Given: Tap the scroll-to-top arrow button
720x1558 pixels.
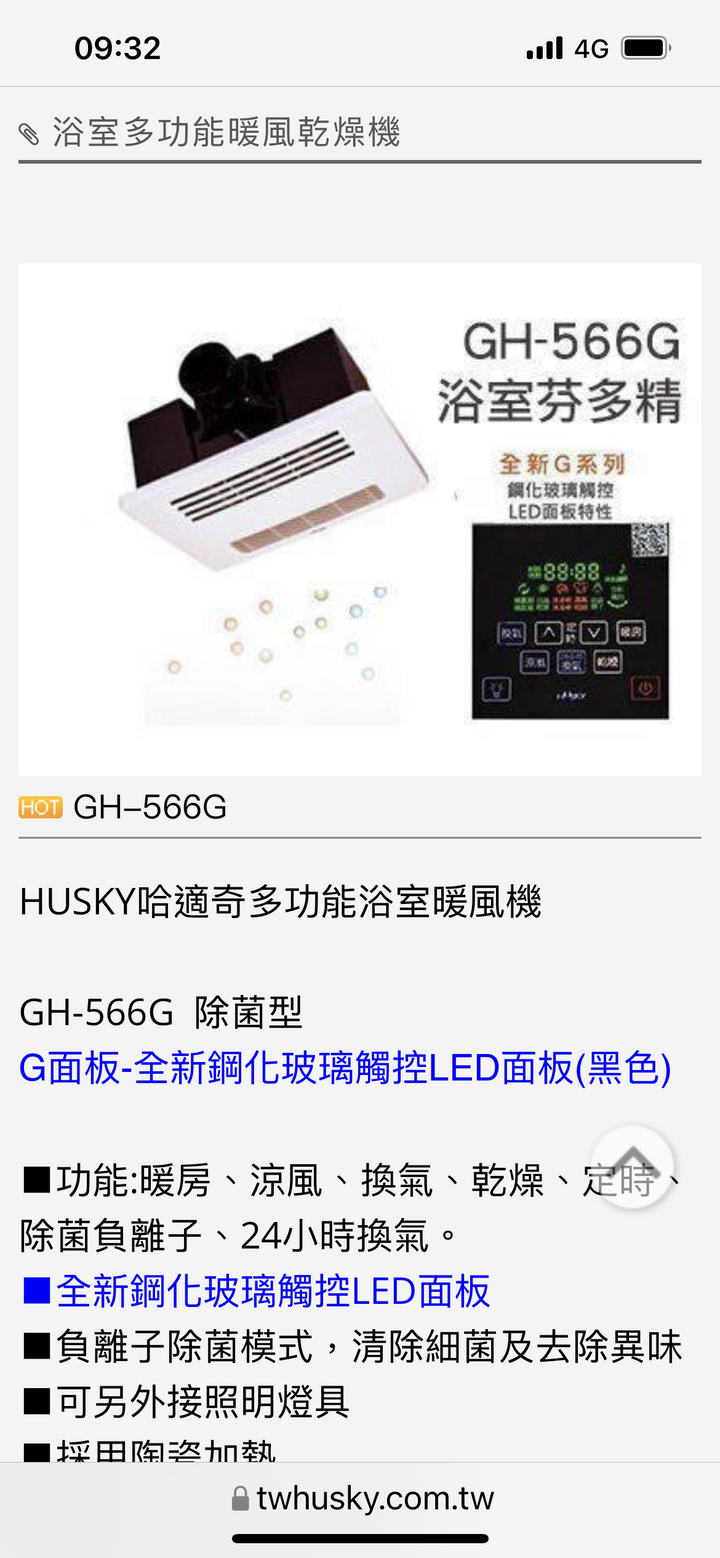Looking at the screenshot, I should [x=632, y=1167].
